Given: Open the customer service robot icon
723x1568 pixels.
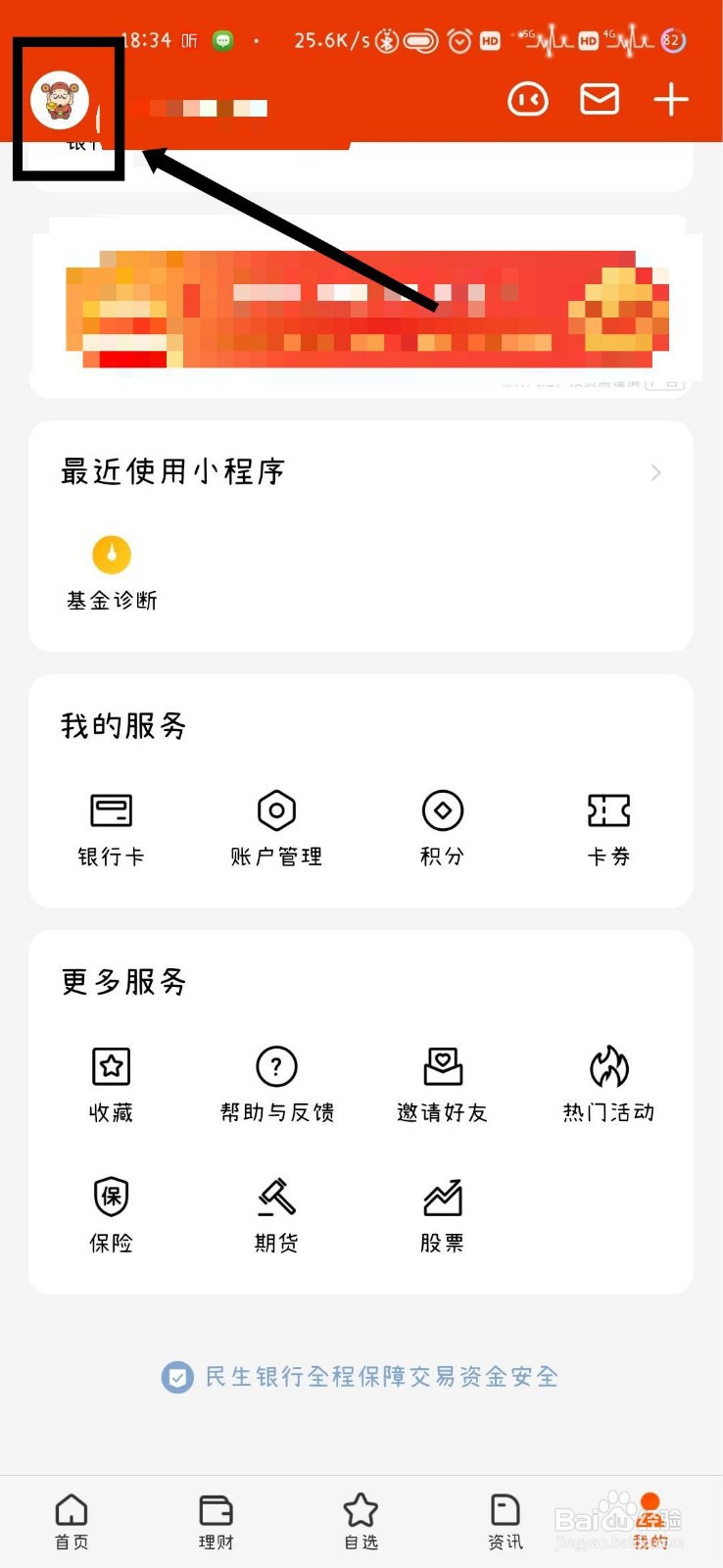Looking at the screenshot, I should 527,100.
